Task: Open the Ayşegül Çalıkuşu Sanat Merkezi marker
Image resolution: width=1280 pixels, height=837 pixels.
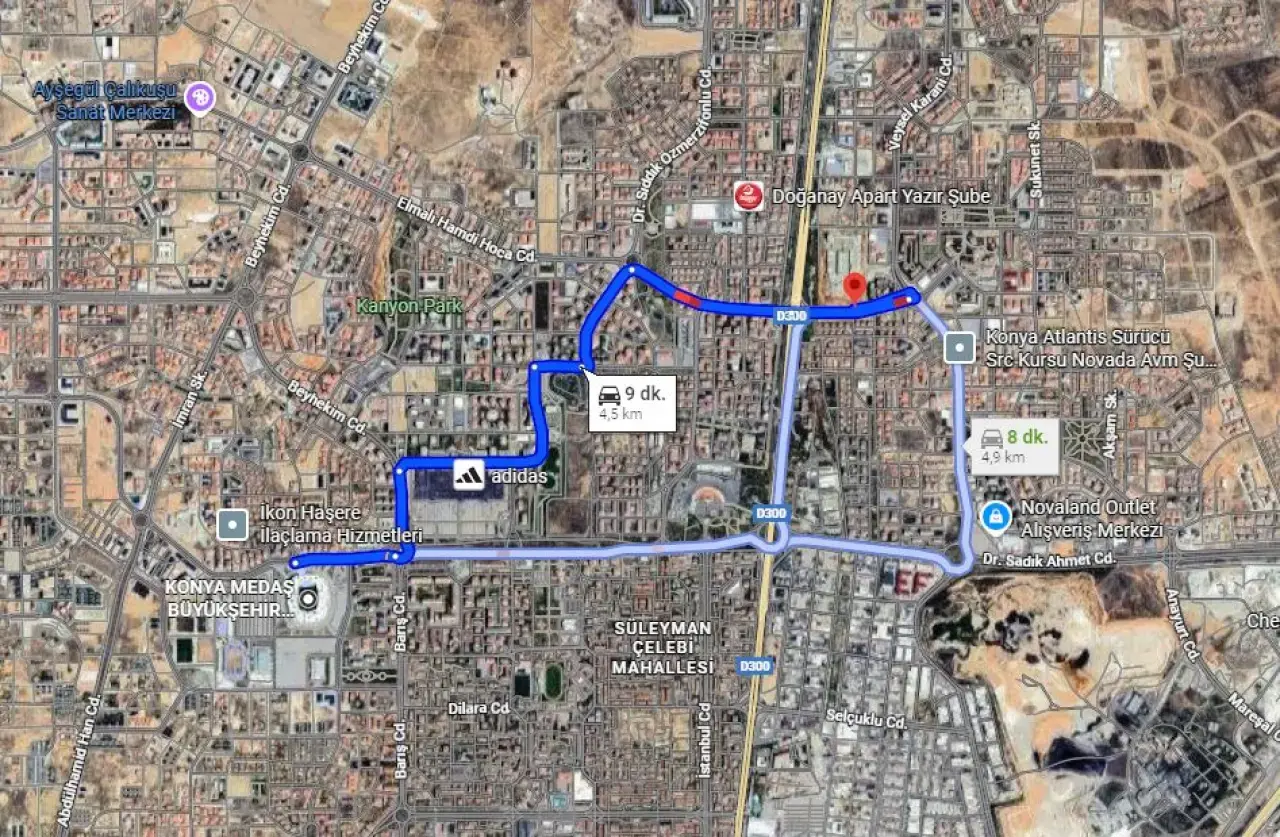Action: point(202,97)
